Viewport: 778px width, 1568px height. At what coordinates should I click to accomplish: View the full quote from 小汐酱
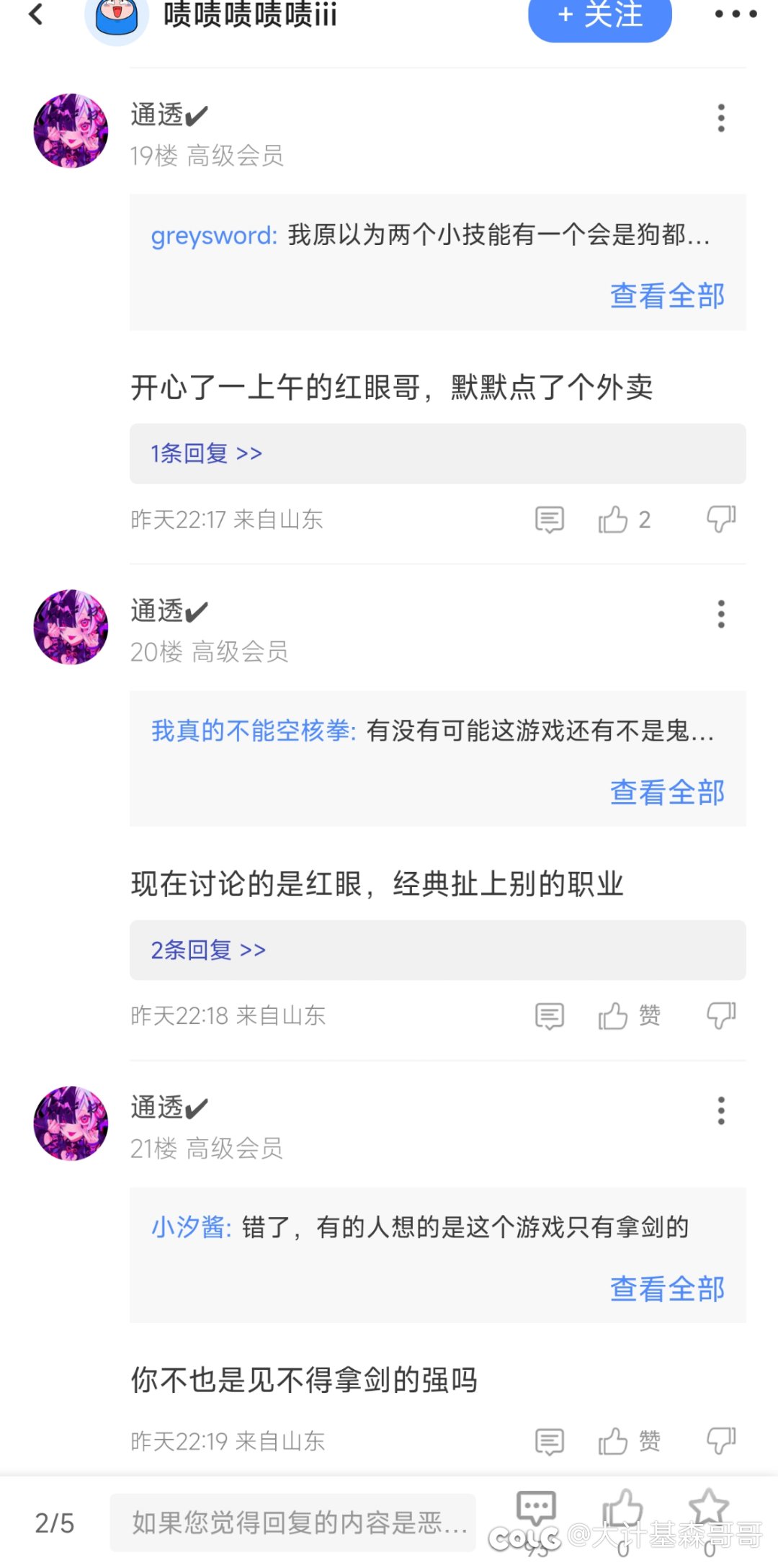[x=667, y=1288]
